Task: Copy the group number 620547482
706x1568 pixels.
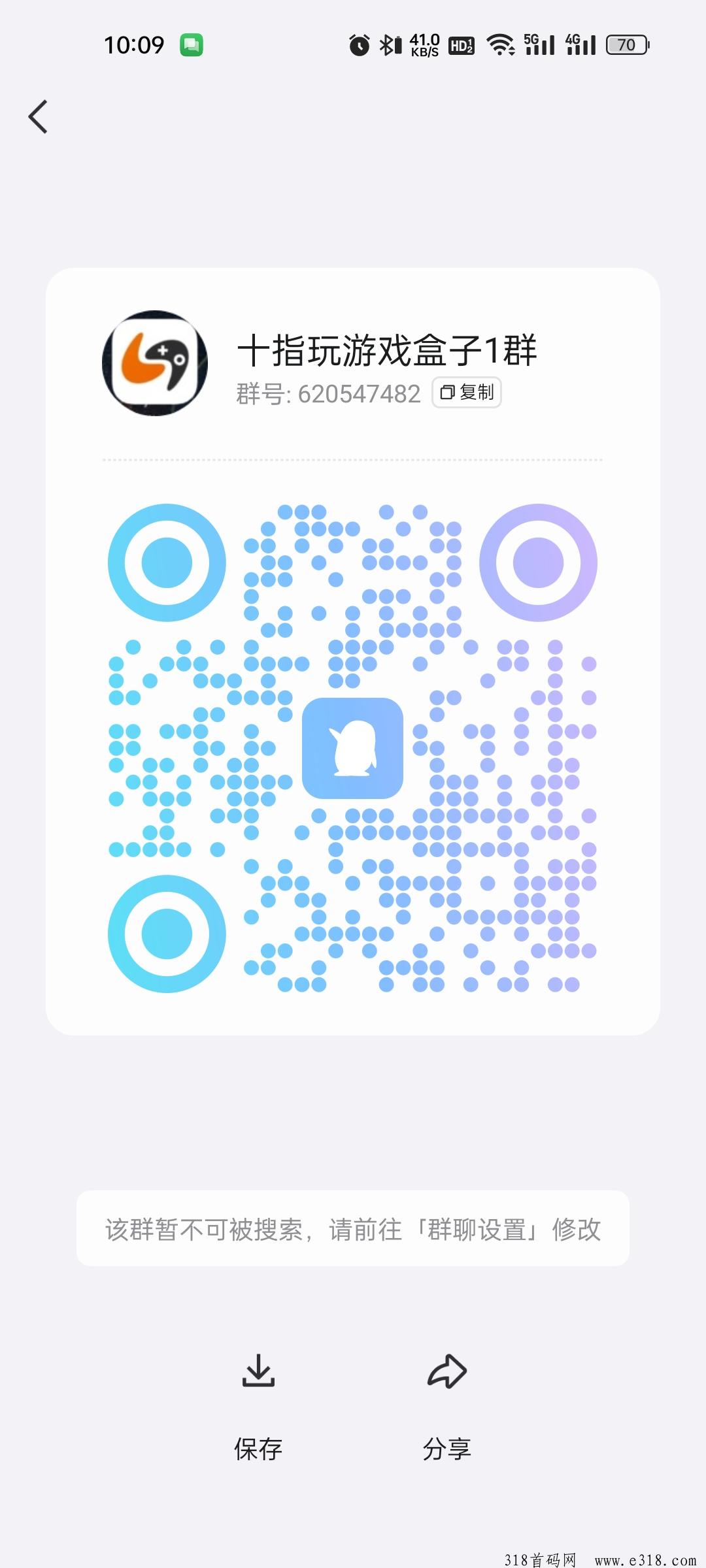Action: click(467, 393)
